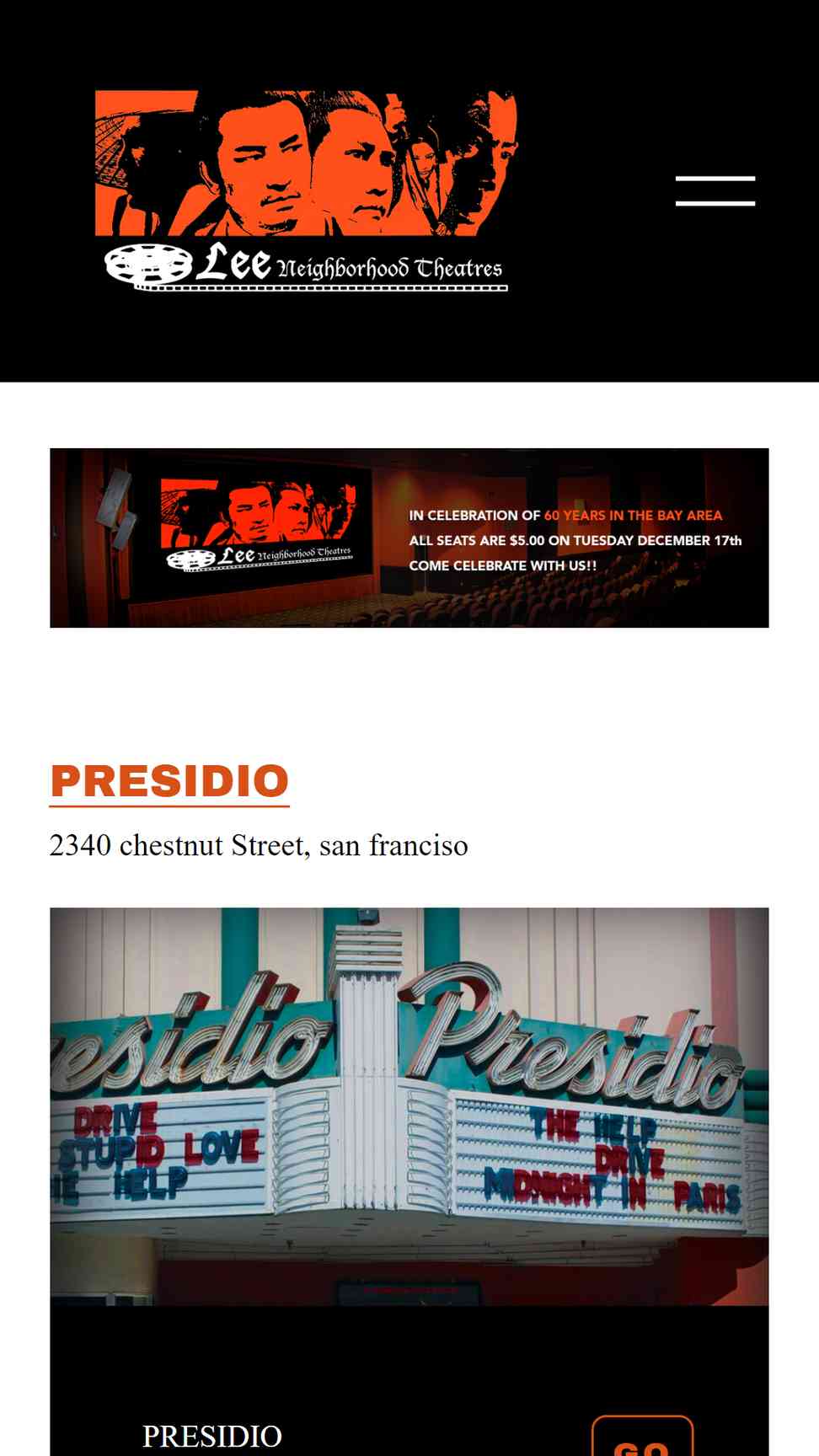Screen dimensions: 819x1456
Task: Open the Lee Neighborhood Theatres home logo
Action: (306, 191)
